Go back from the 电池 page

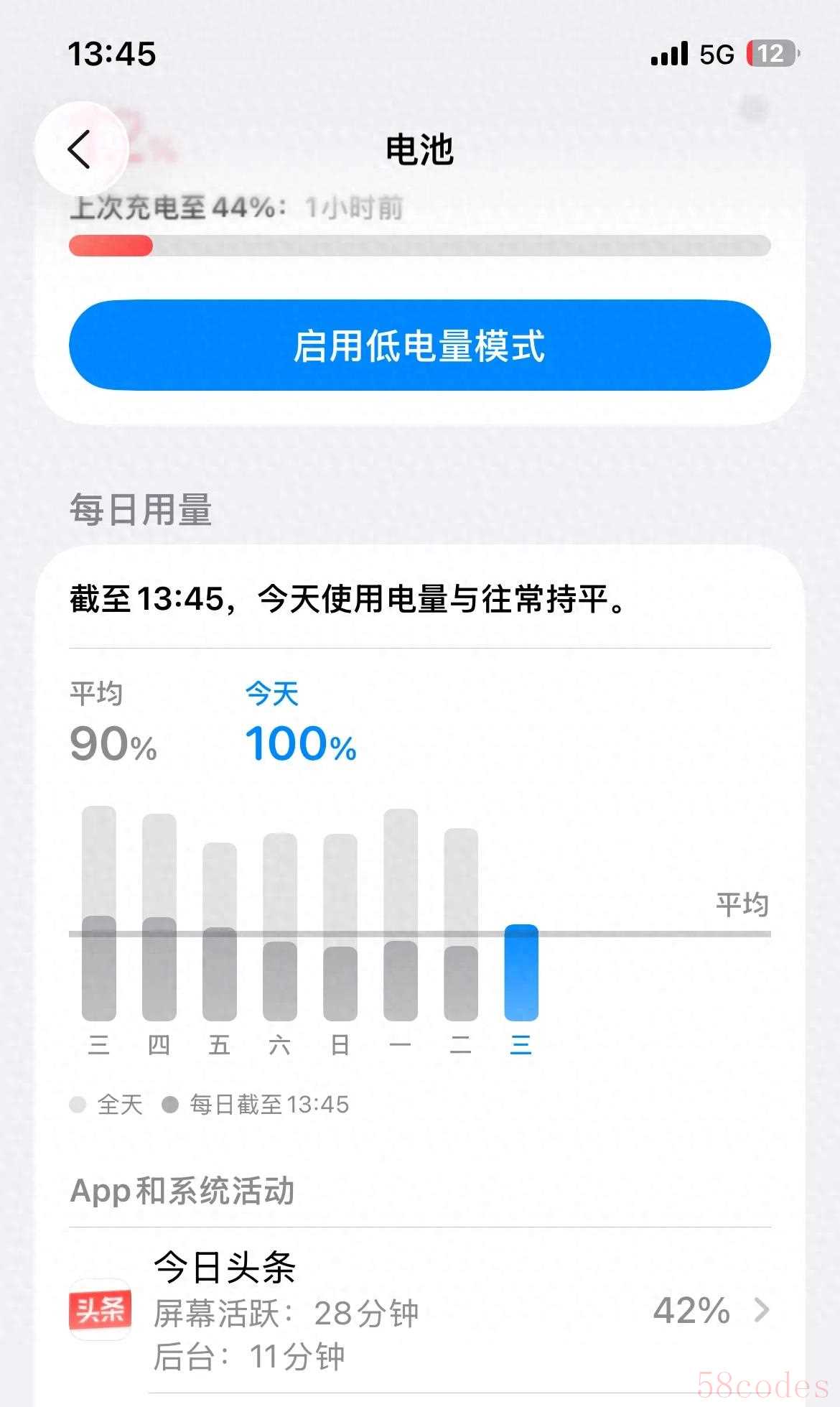tap(80, 149)
